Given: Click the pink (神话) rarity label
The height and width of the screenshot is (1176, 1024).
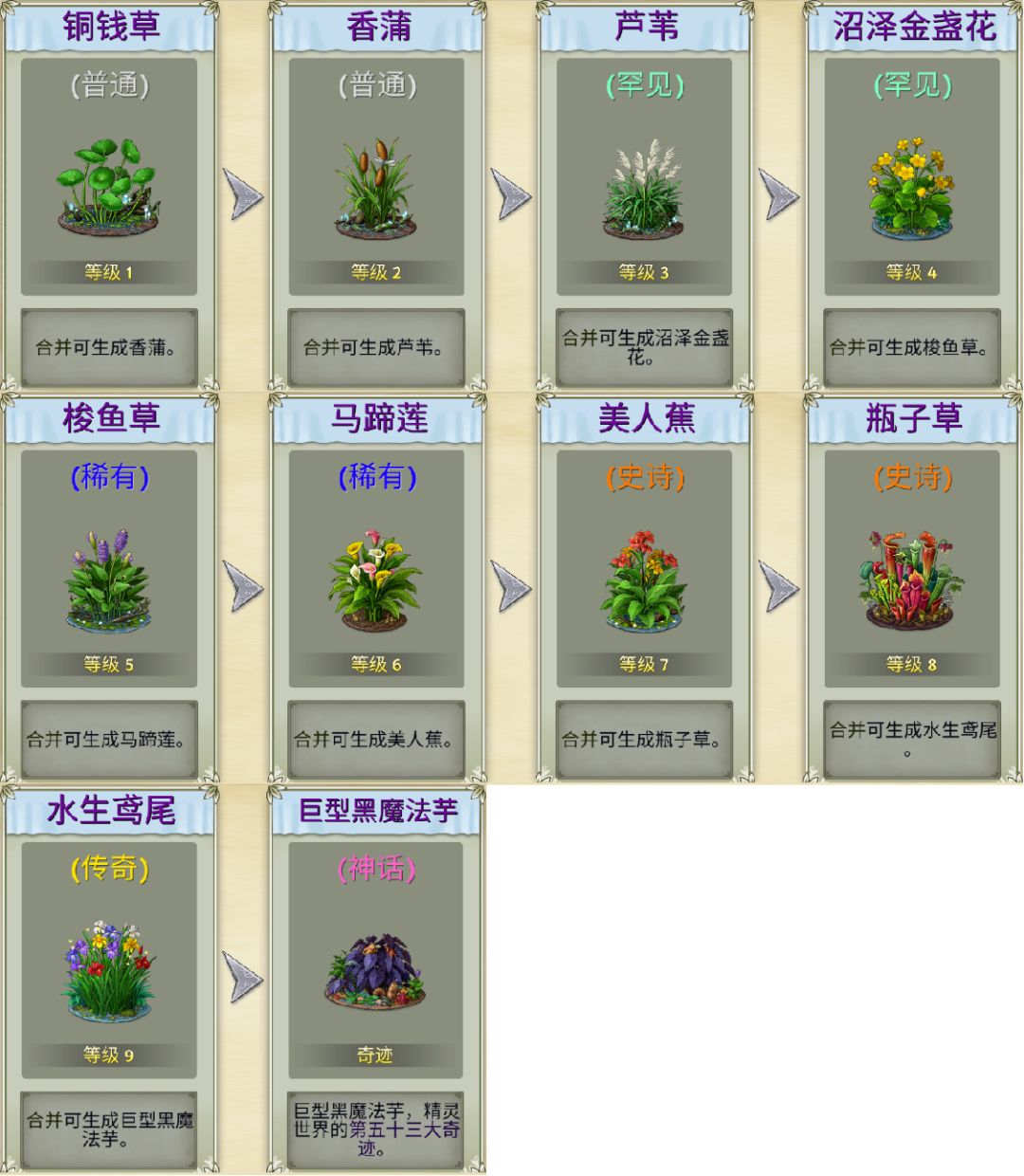Looking at the screenshot, I should tap(375, 868).
